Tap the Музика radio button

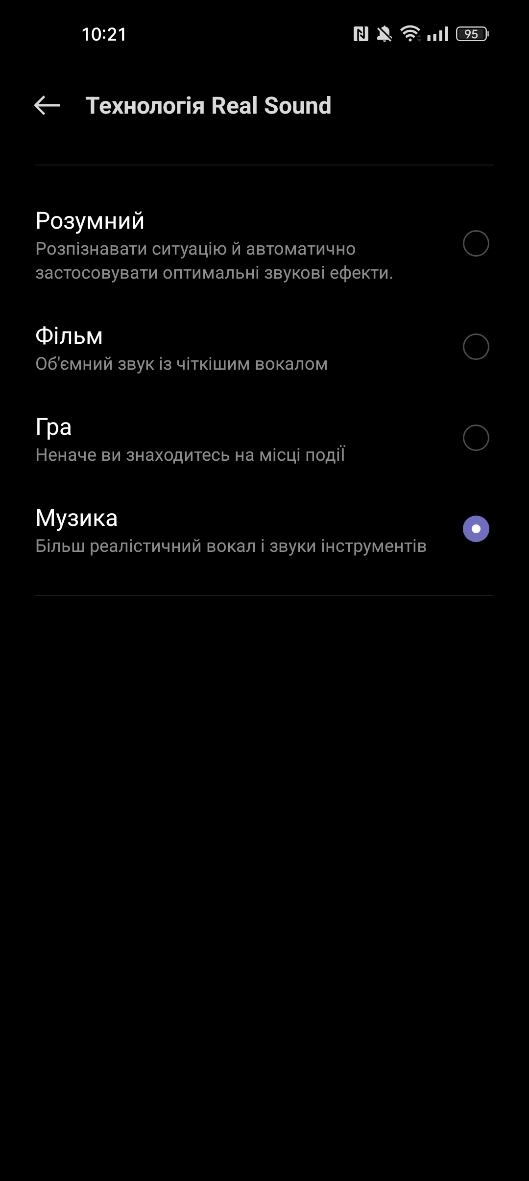[475, 529]
